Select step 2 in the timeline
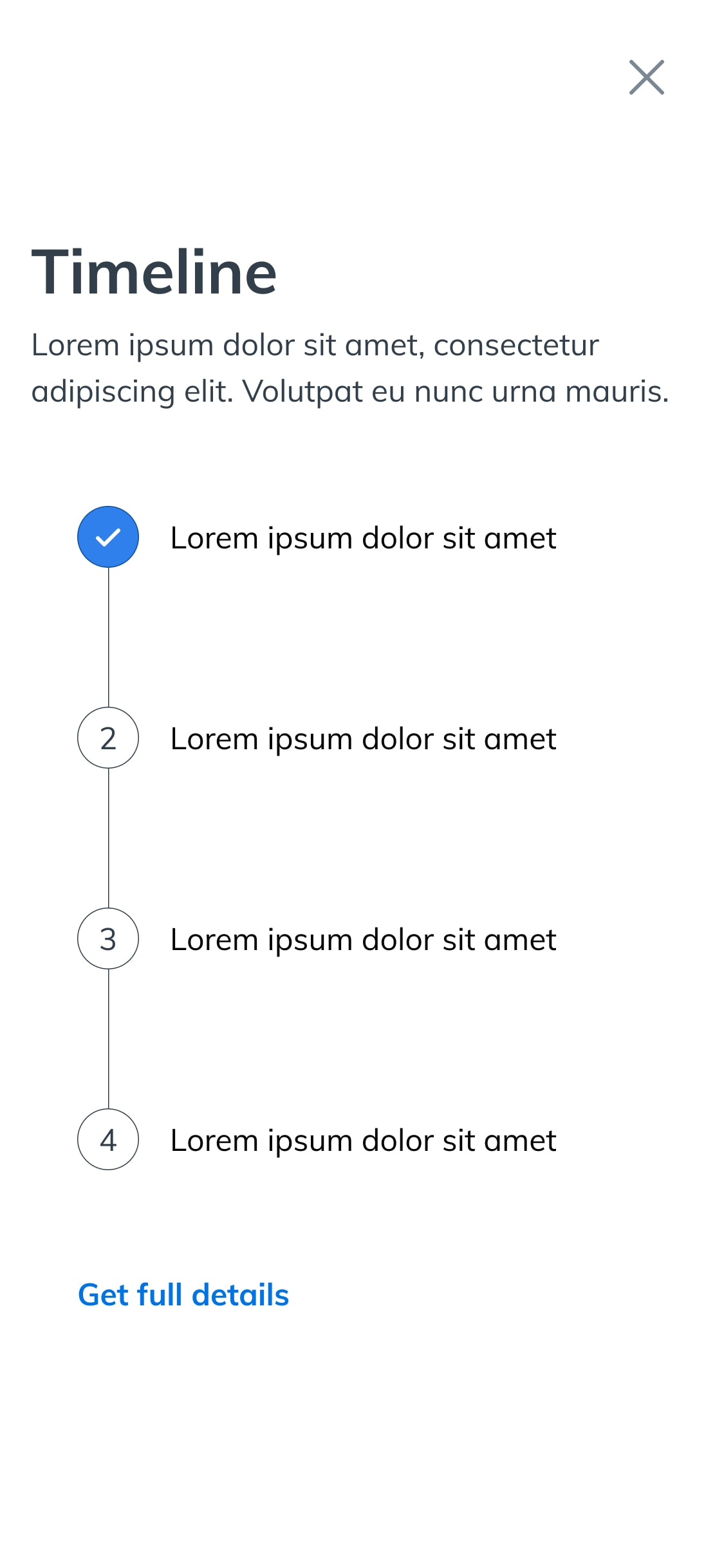This screenshot has height=1568, width=724. (x=108, y=738)
